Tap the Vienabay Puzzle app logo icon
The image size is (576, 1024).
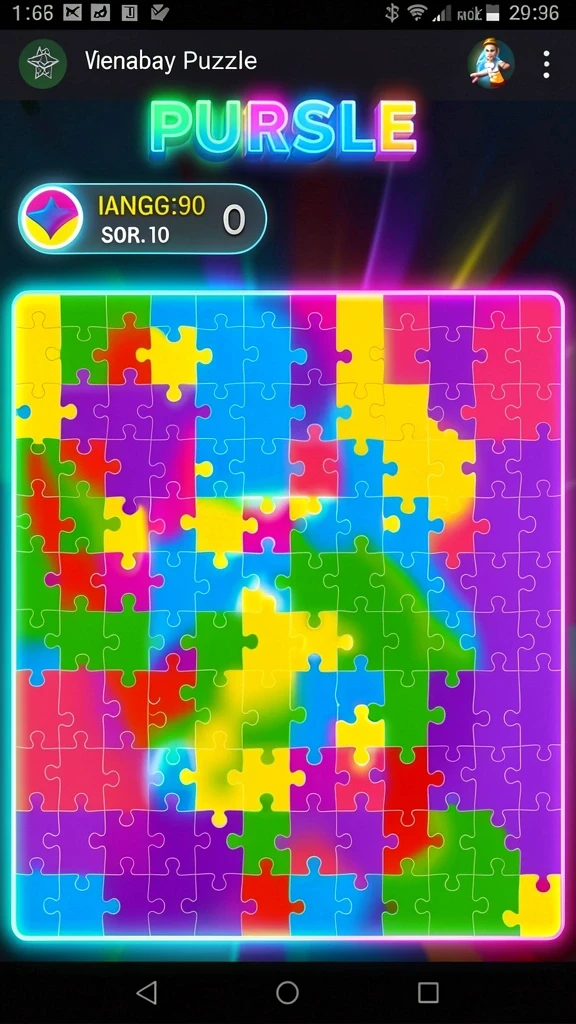(43, 63)
